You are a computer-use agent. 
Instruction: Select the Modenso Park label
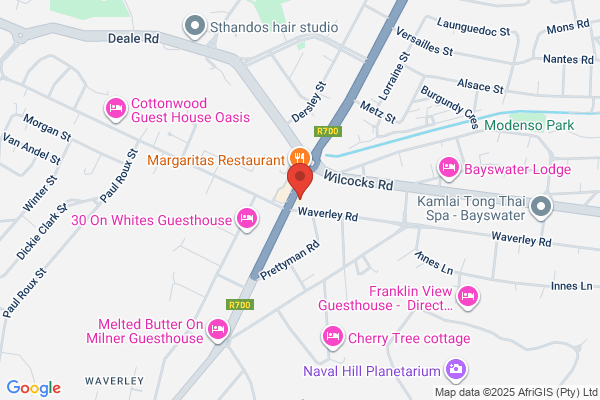(529, 125)
